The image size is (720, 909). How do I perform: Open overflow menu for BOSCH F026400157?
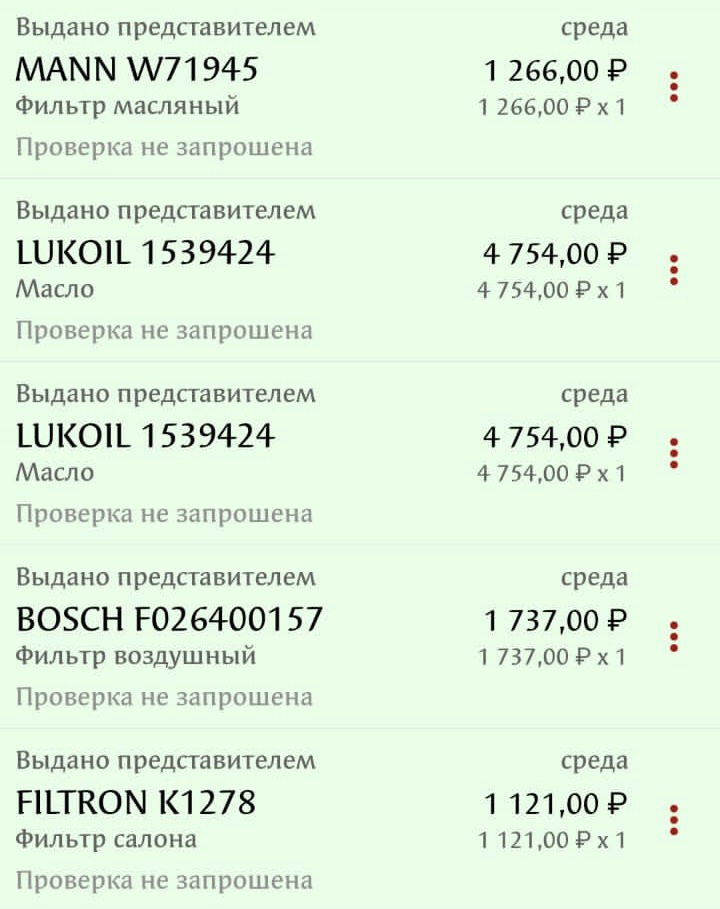(674, 636)
